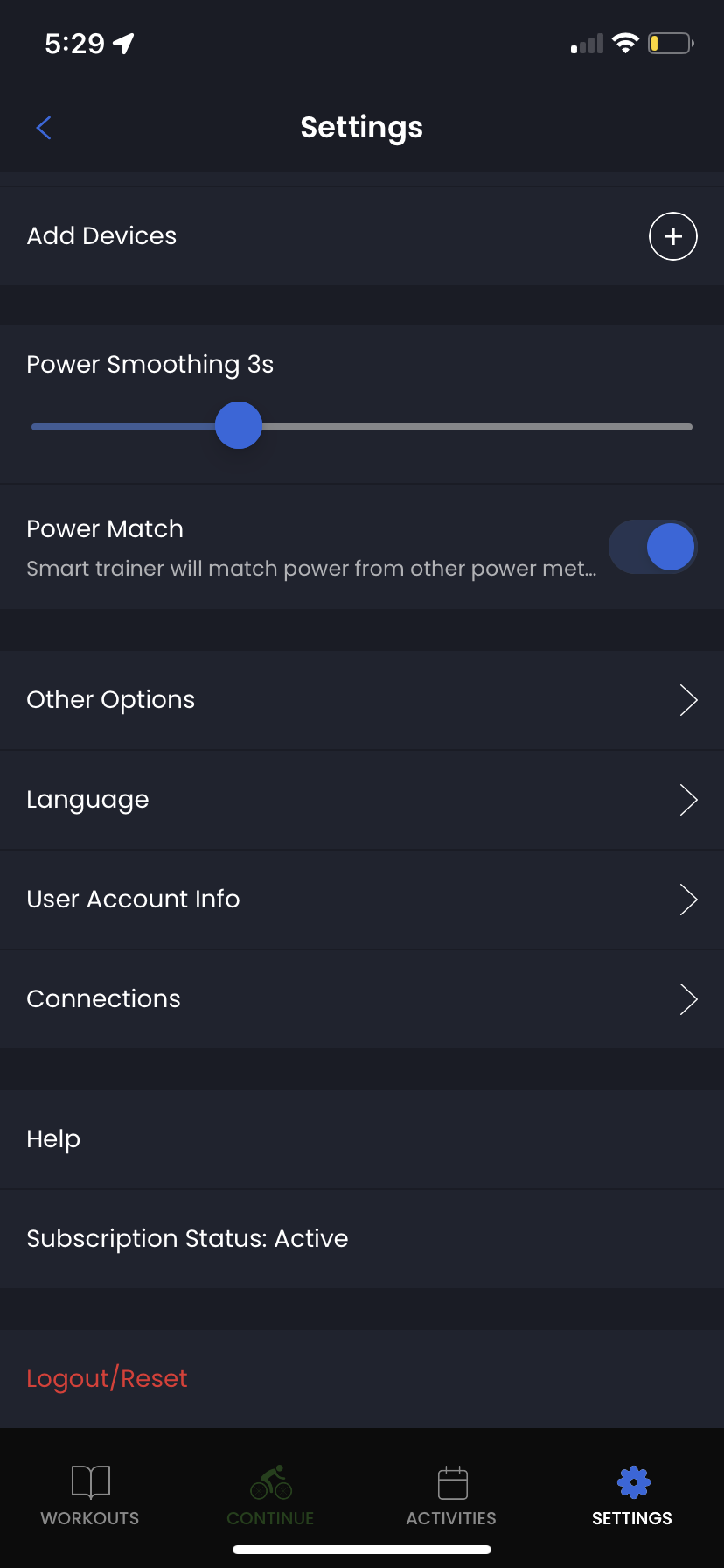Check Subscription Status row

point(362,1239)
